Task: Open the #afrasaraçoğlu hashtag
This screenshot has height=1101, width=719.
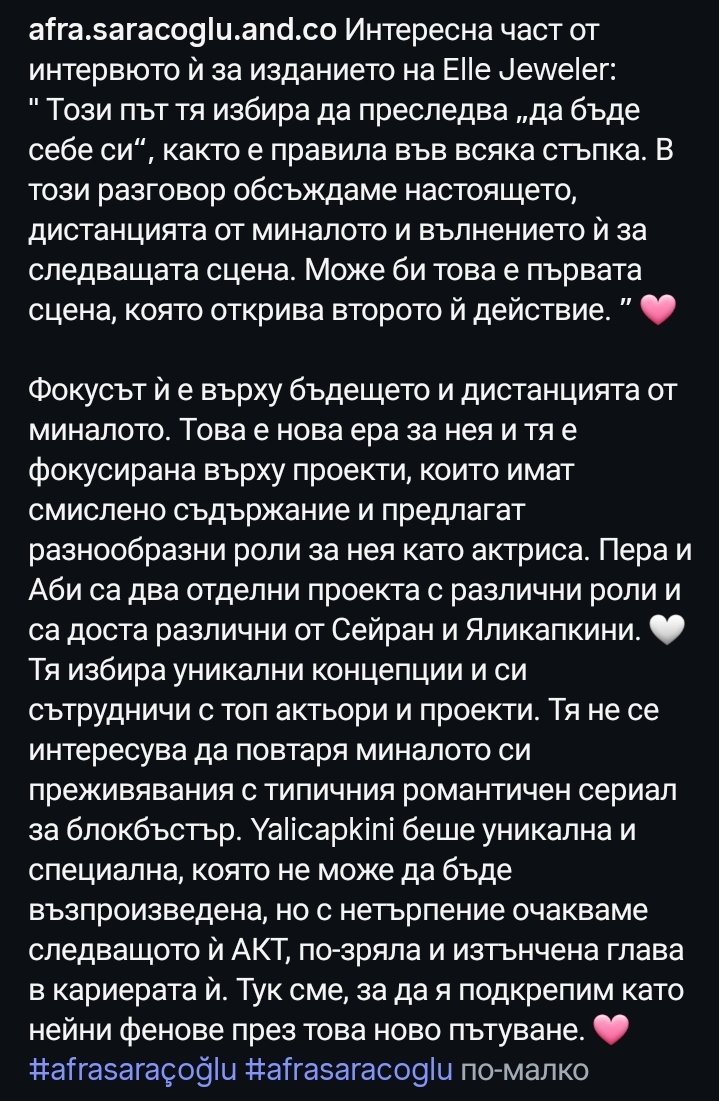Action: (x=133, y=1070)
